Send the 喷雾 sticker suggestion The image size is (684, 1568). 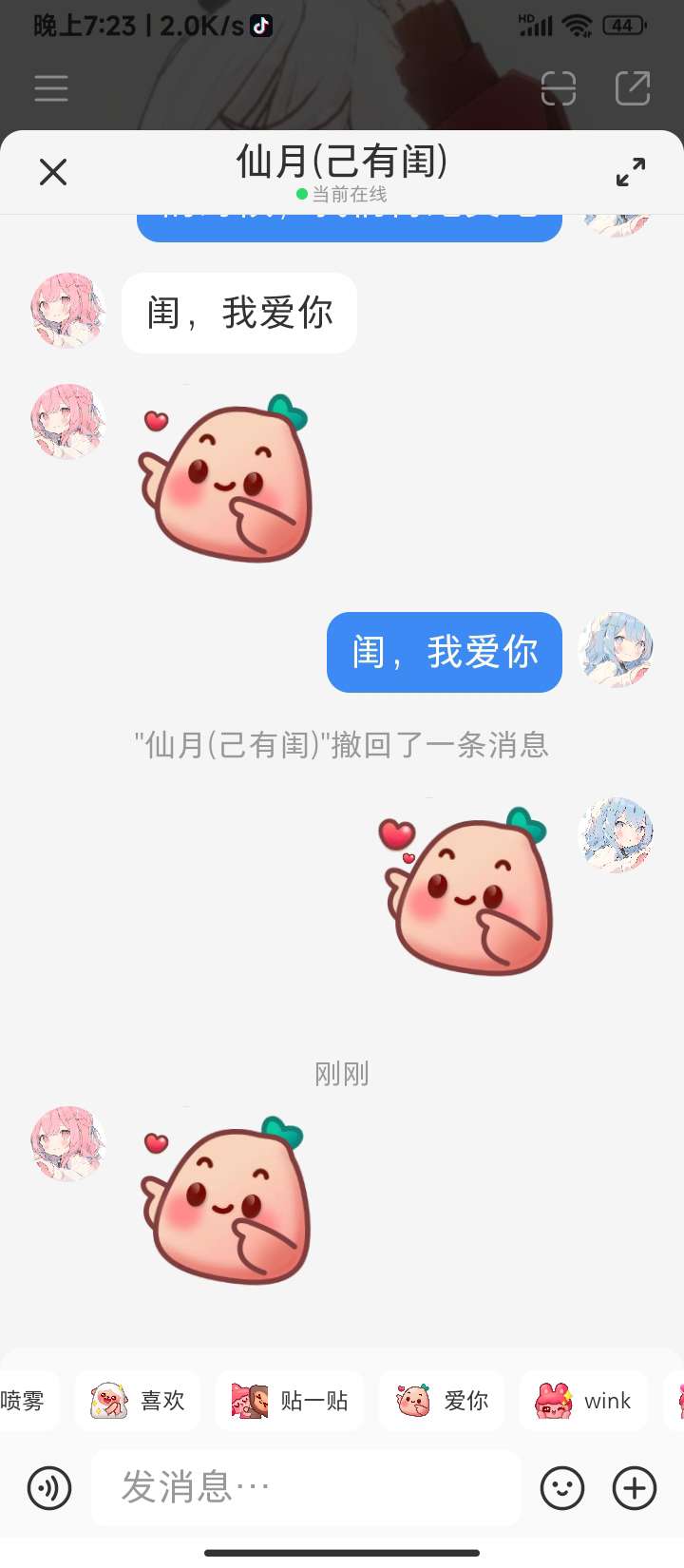click(x=24, y=1401)
